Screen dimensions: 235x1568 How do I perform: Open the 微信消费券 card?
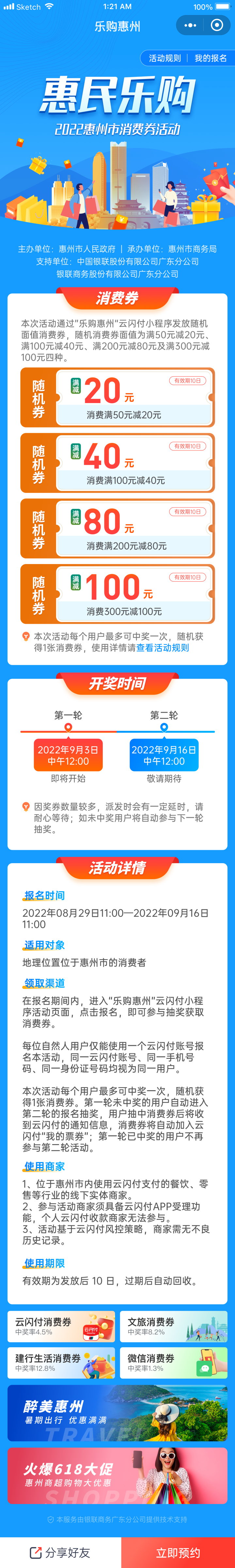click(174, 1363)
